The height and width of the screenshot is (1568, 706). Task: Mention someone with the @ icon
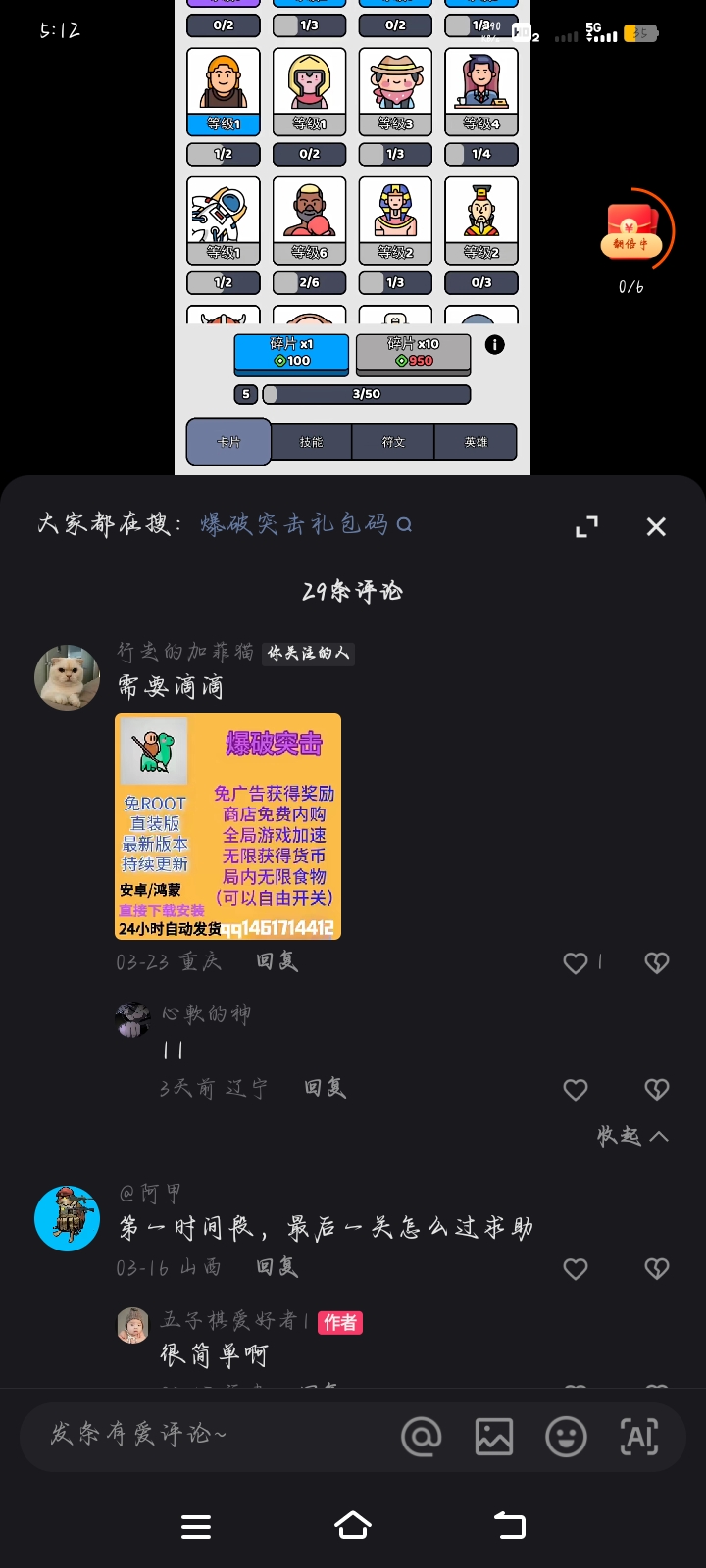pos(422,1437)
